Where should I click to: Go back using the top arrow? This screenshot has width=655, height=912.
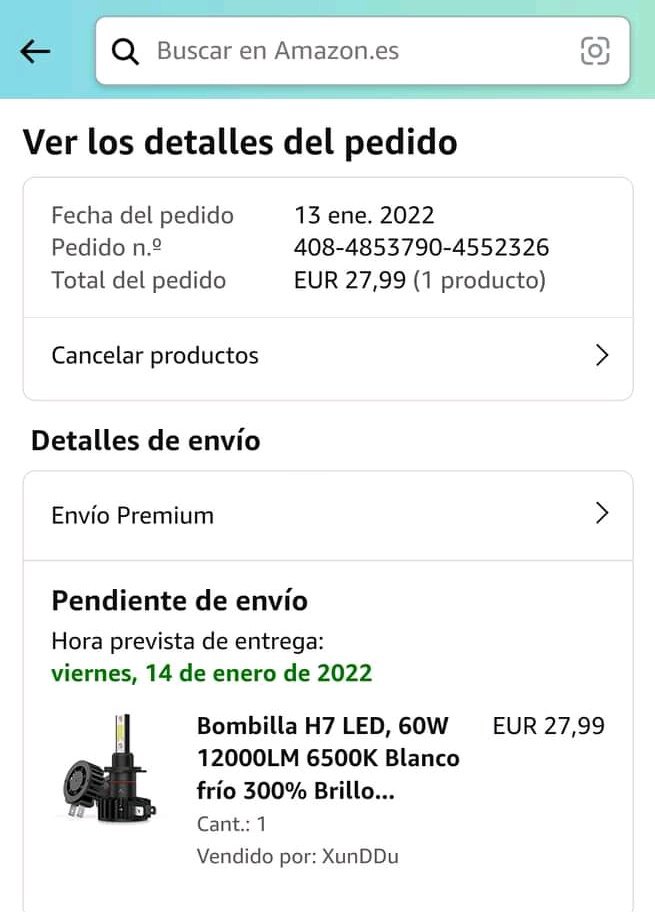(x=35, y=52)
